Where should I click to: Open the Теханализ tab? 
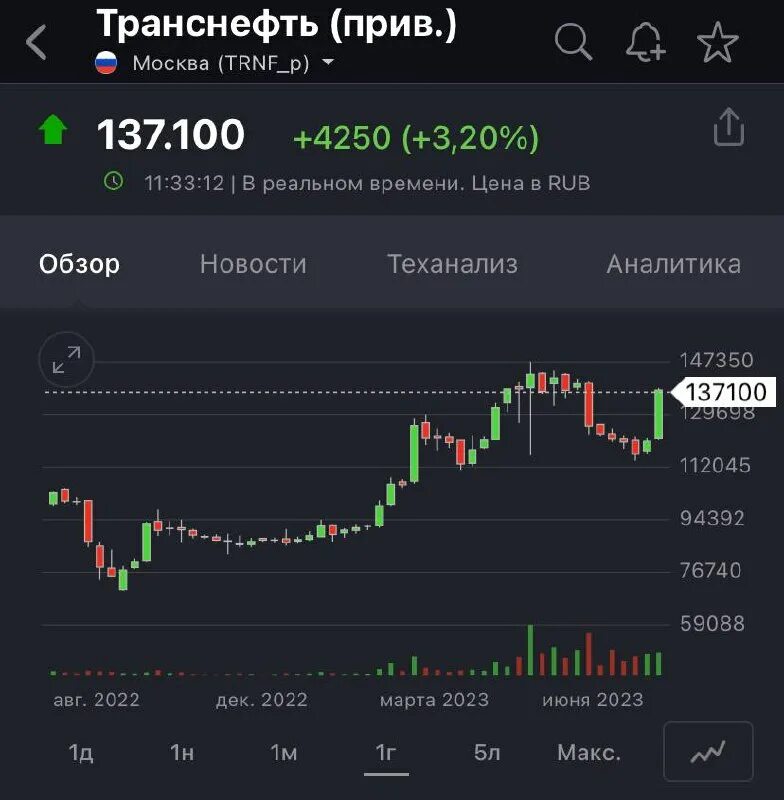[452, 264]
